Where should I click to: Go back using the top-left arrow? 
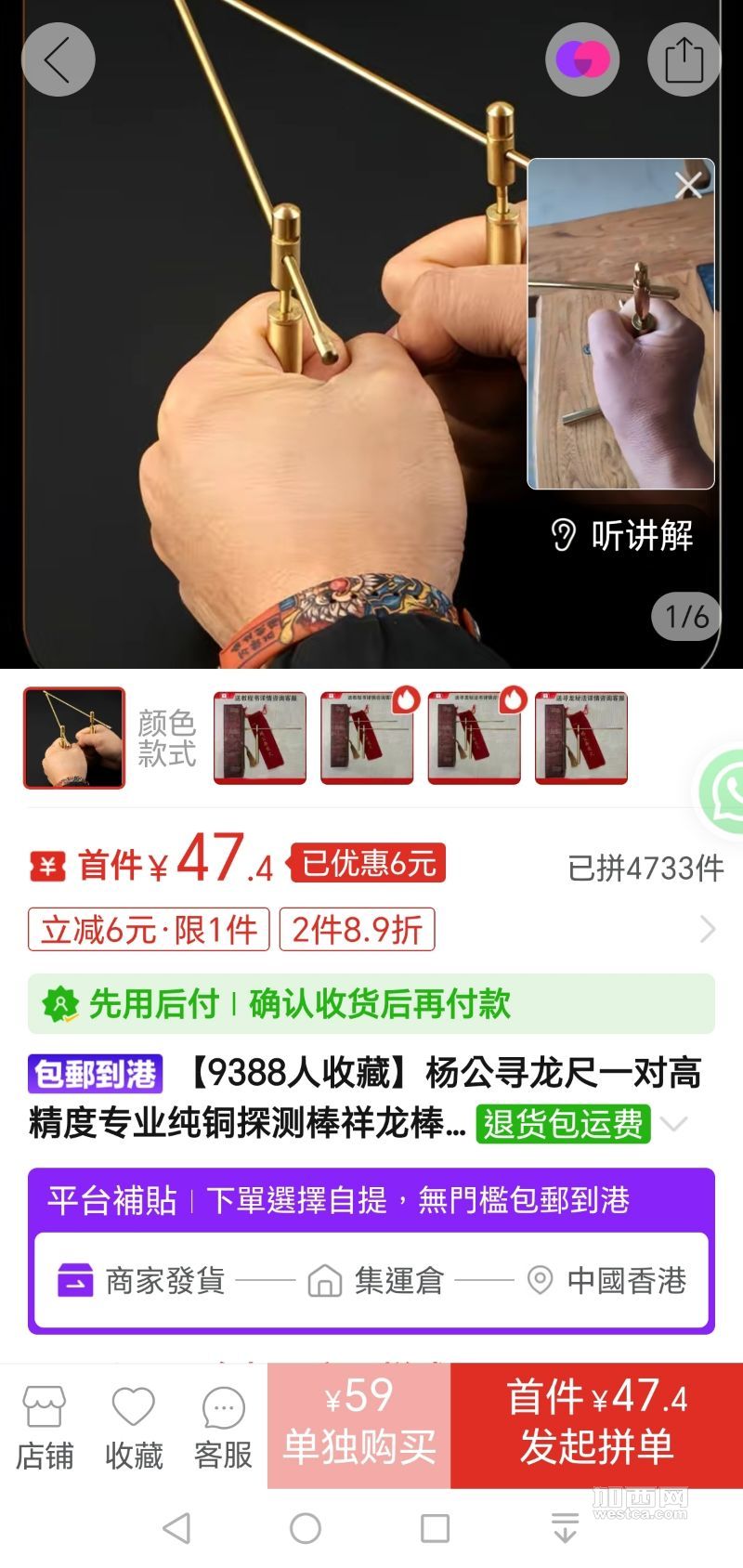click(58, 60)
